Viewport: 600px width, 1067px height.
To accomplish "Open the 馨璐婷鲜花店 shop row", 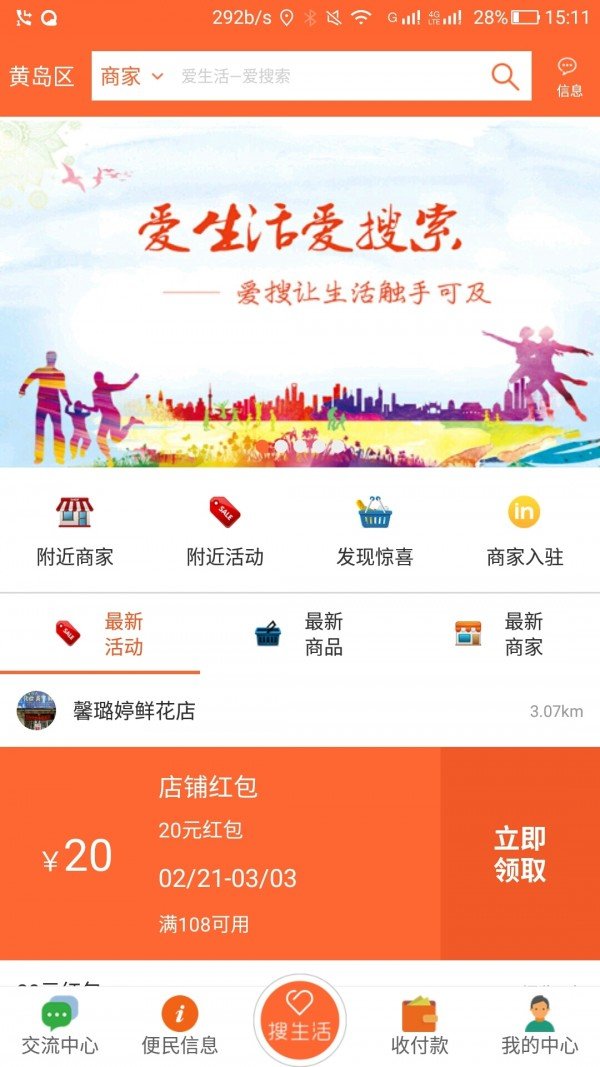I will tap(300, 712).
